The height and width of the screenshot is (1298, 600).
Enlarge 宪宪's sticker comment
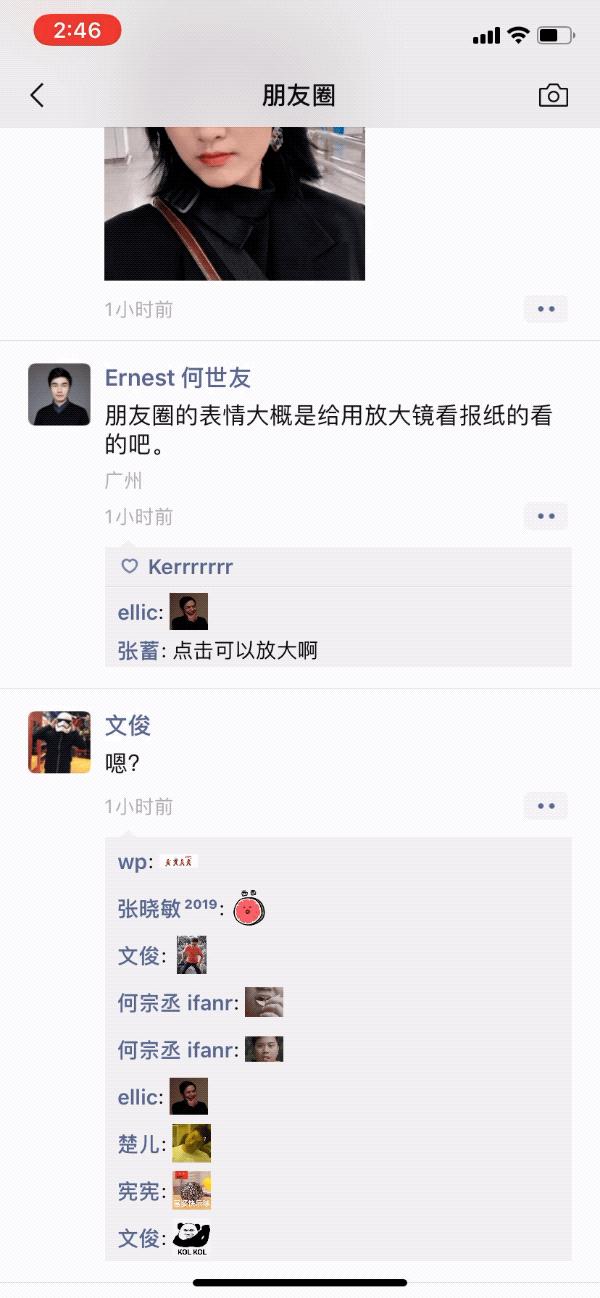[x=191, y=1190]
